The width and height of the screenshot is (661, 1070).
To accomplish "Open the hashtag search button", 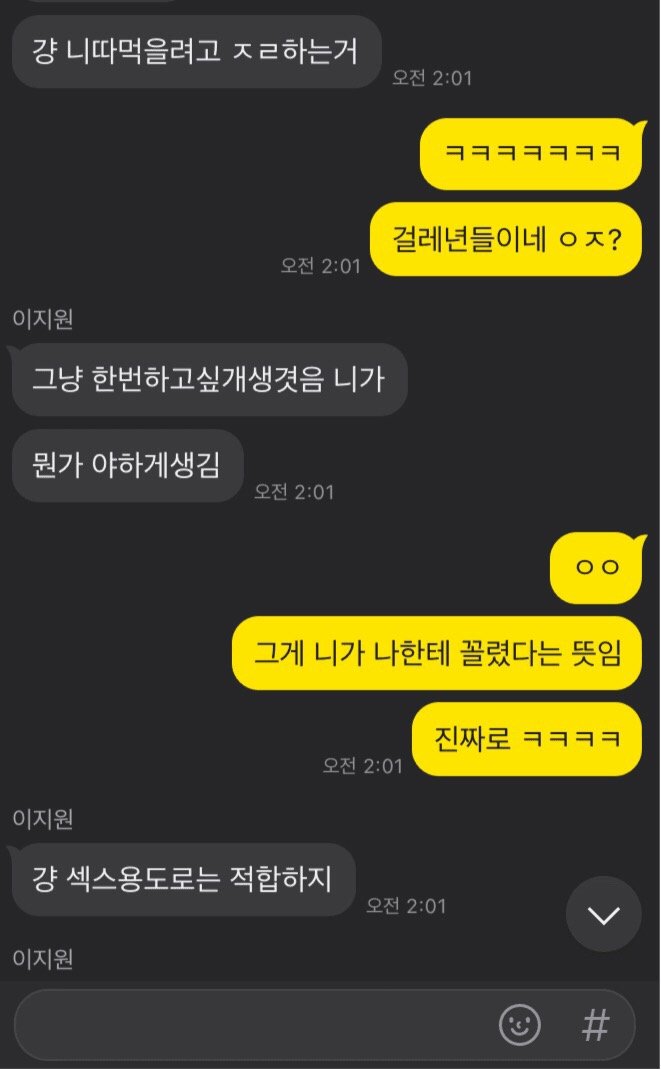I will 596,1025.
